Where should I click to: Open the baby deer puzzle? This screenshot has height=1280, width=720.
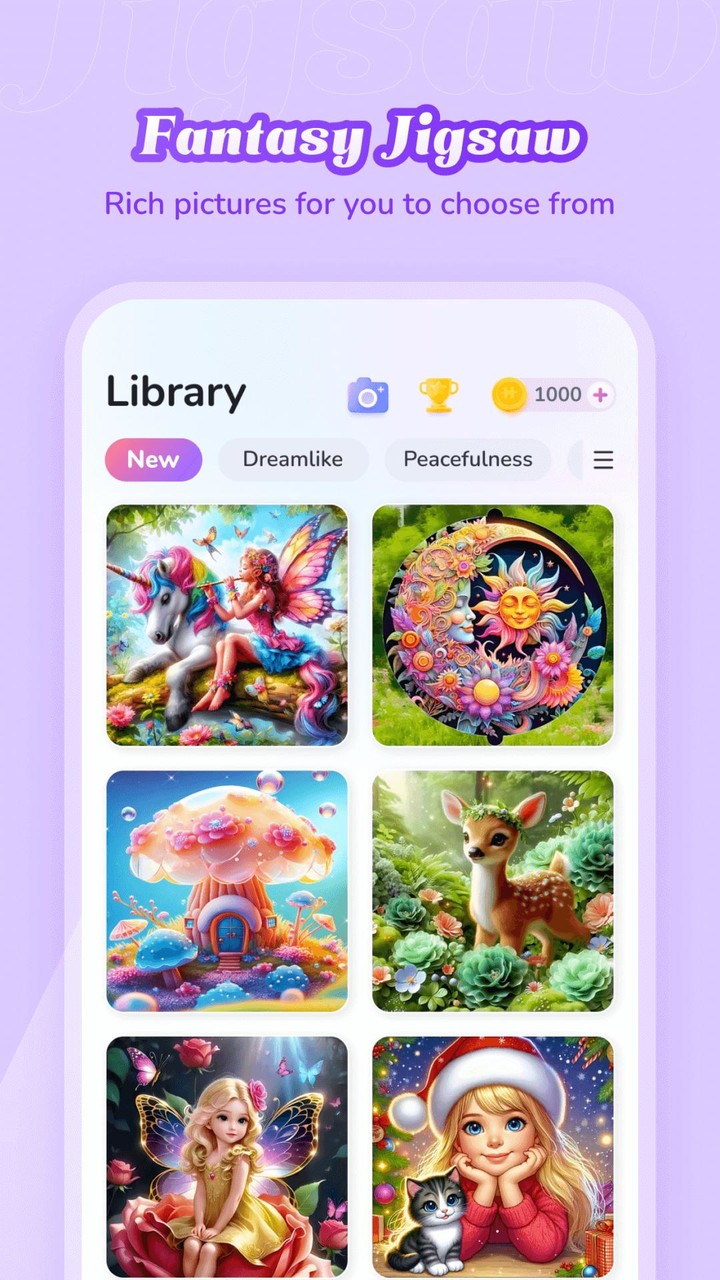(x=493, y=890)
